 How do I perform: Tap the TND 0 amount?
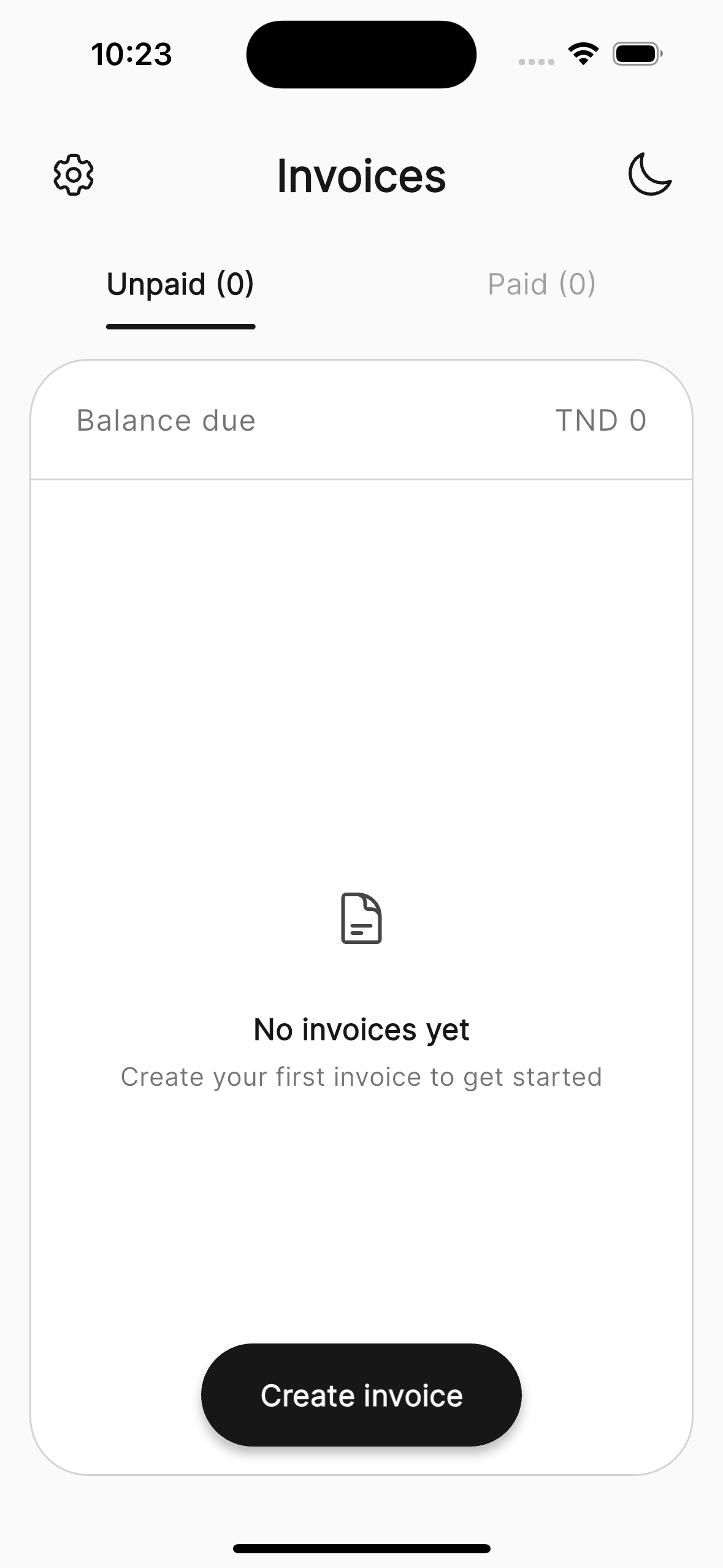click(602, 420)
